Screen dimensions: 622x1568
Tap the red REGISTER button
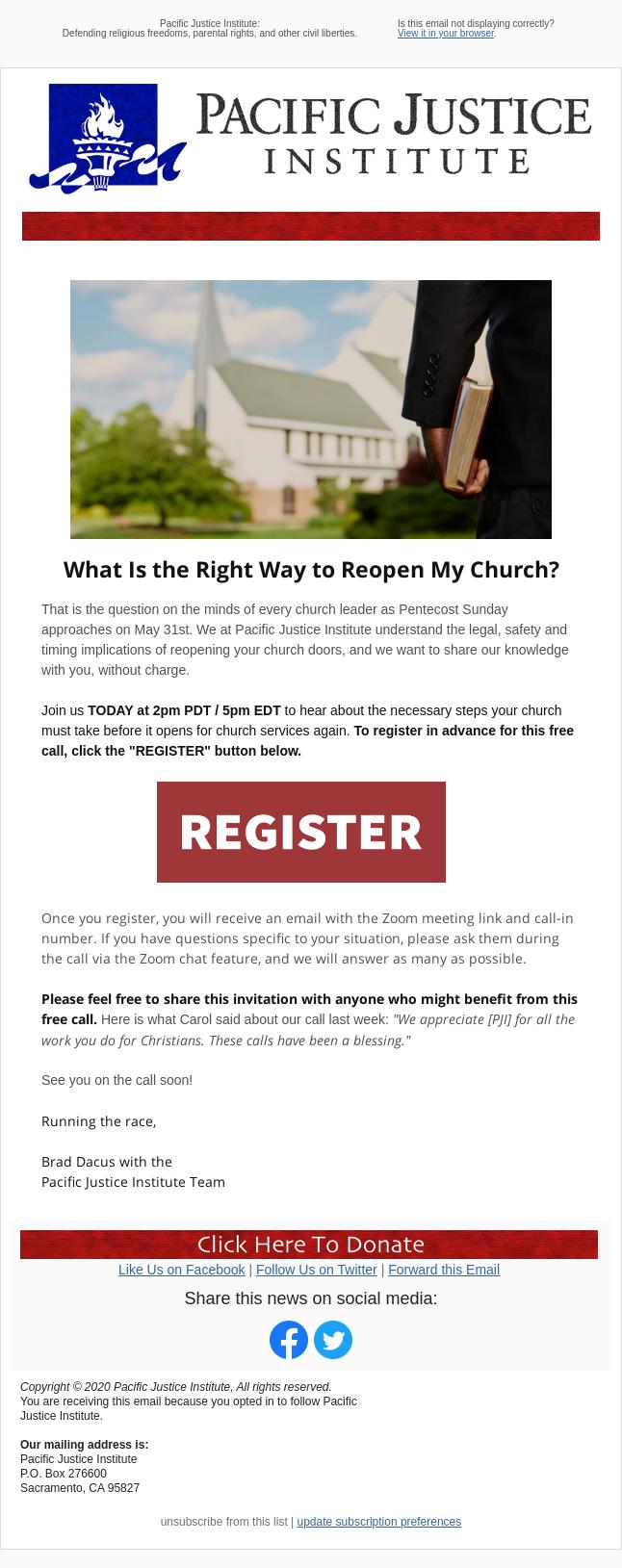click(300, 832)
